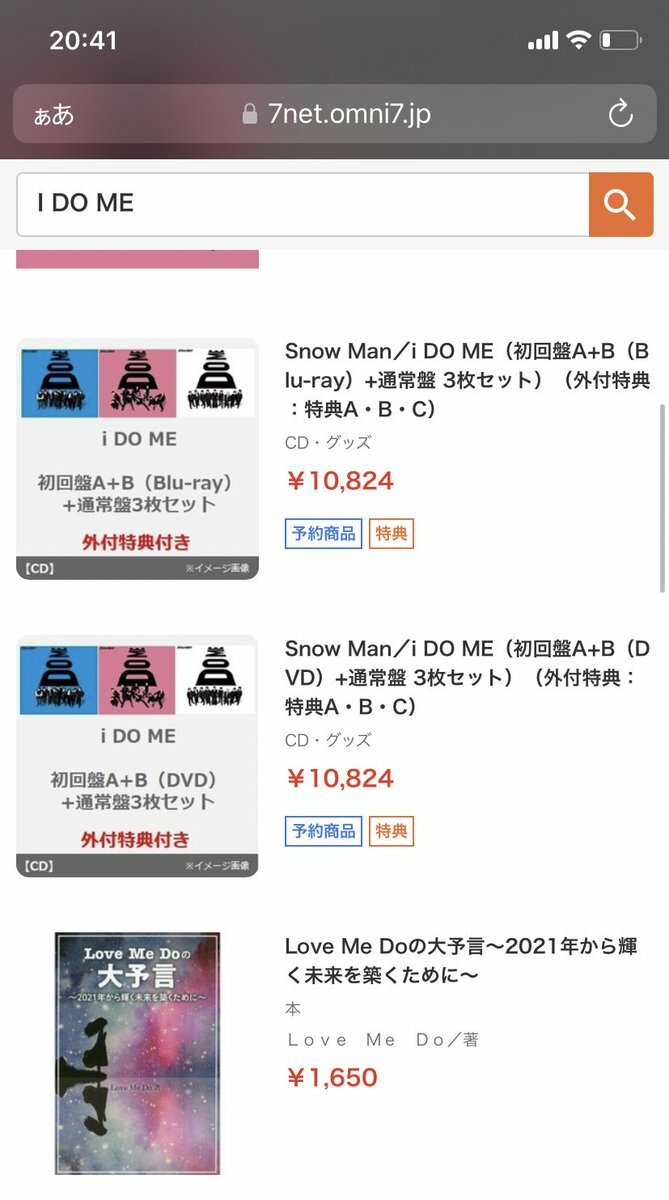Tap the orange search magnifier button

coord(620,205)
